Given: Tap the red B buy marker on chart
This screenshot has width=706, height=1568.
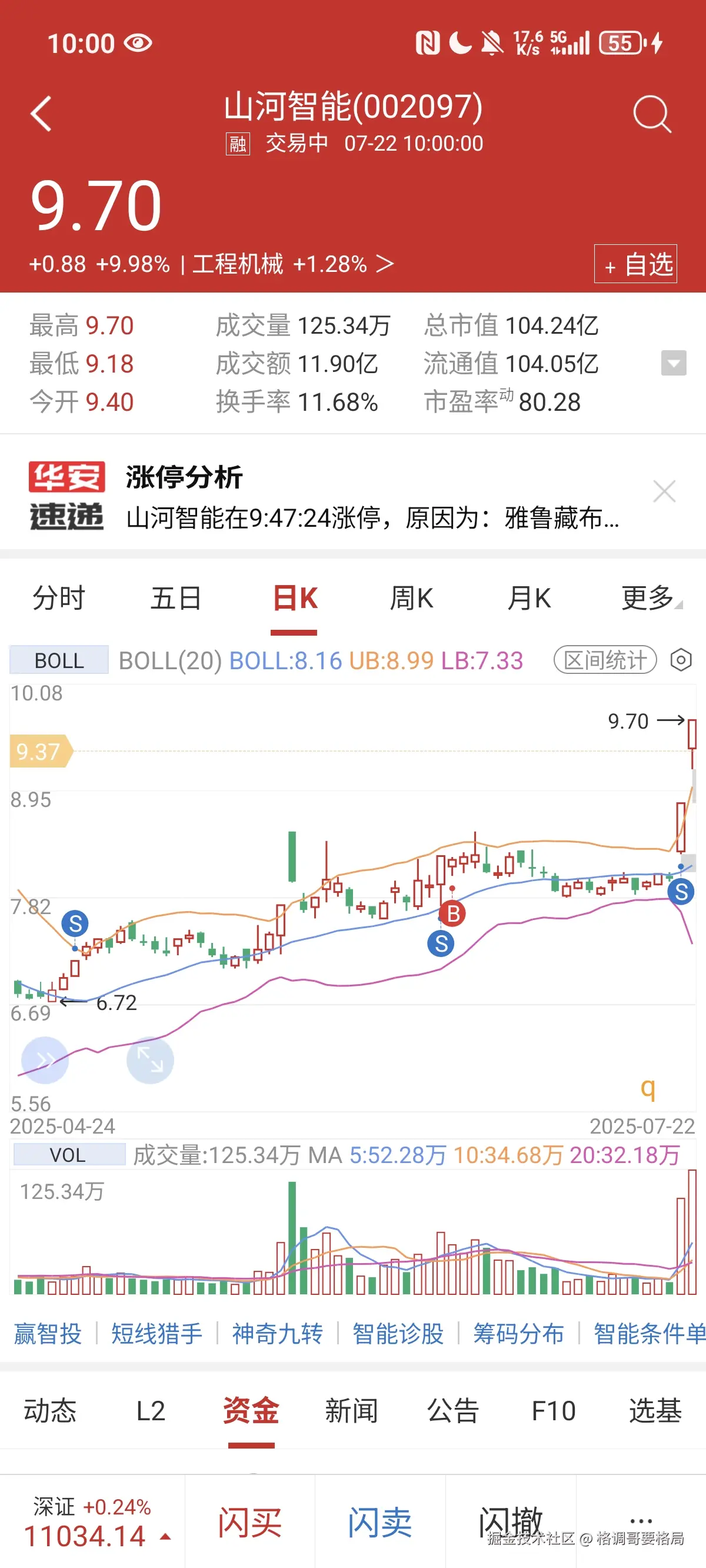Looking at the screenshot, I should (x=451, y=912).
